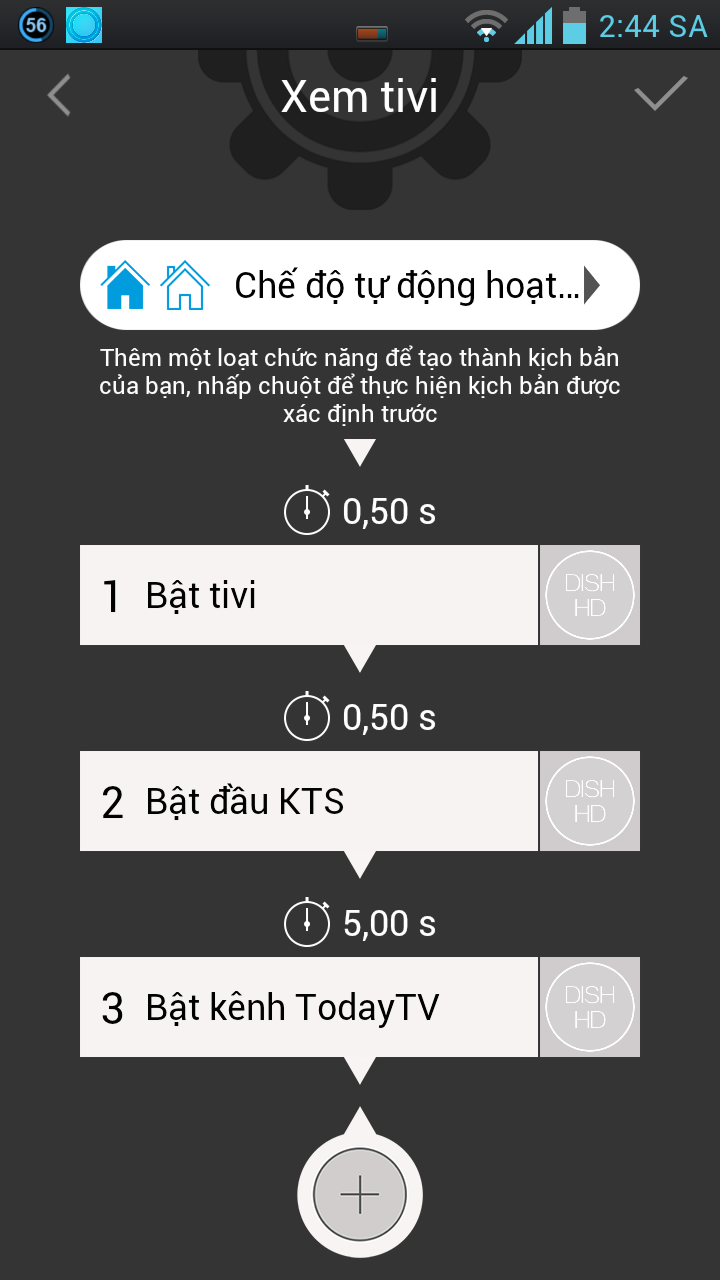Change the 5,00 s delay timer
Image resolution: width=720 pixels, height=1280 pixels.
[x=360, y=923]
